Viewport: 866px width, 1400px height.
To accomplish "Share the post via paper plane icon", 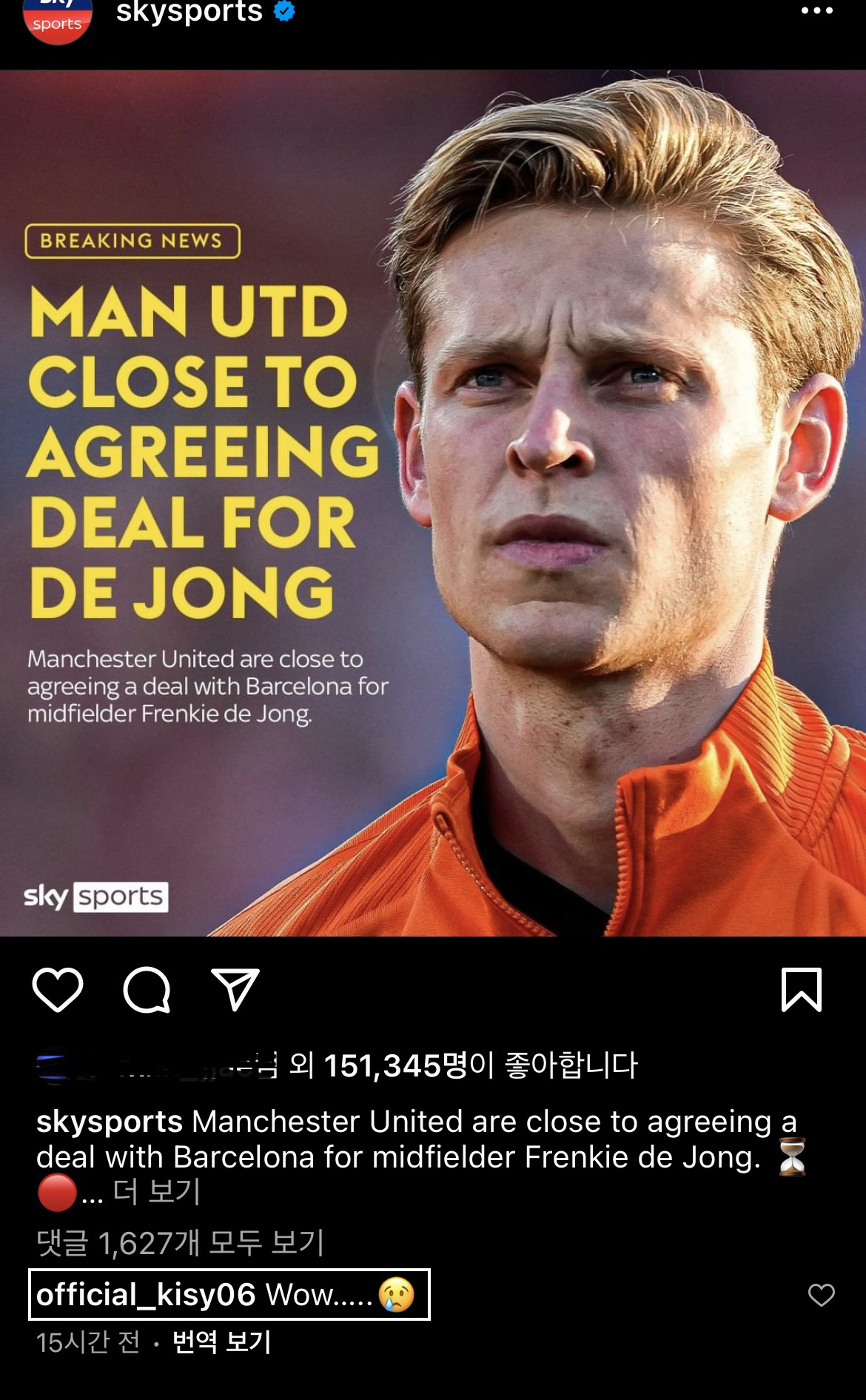I will 235,989.
